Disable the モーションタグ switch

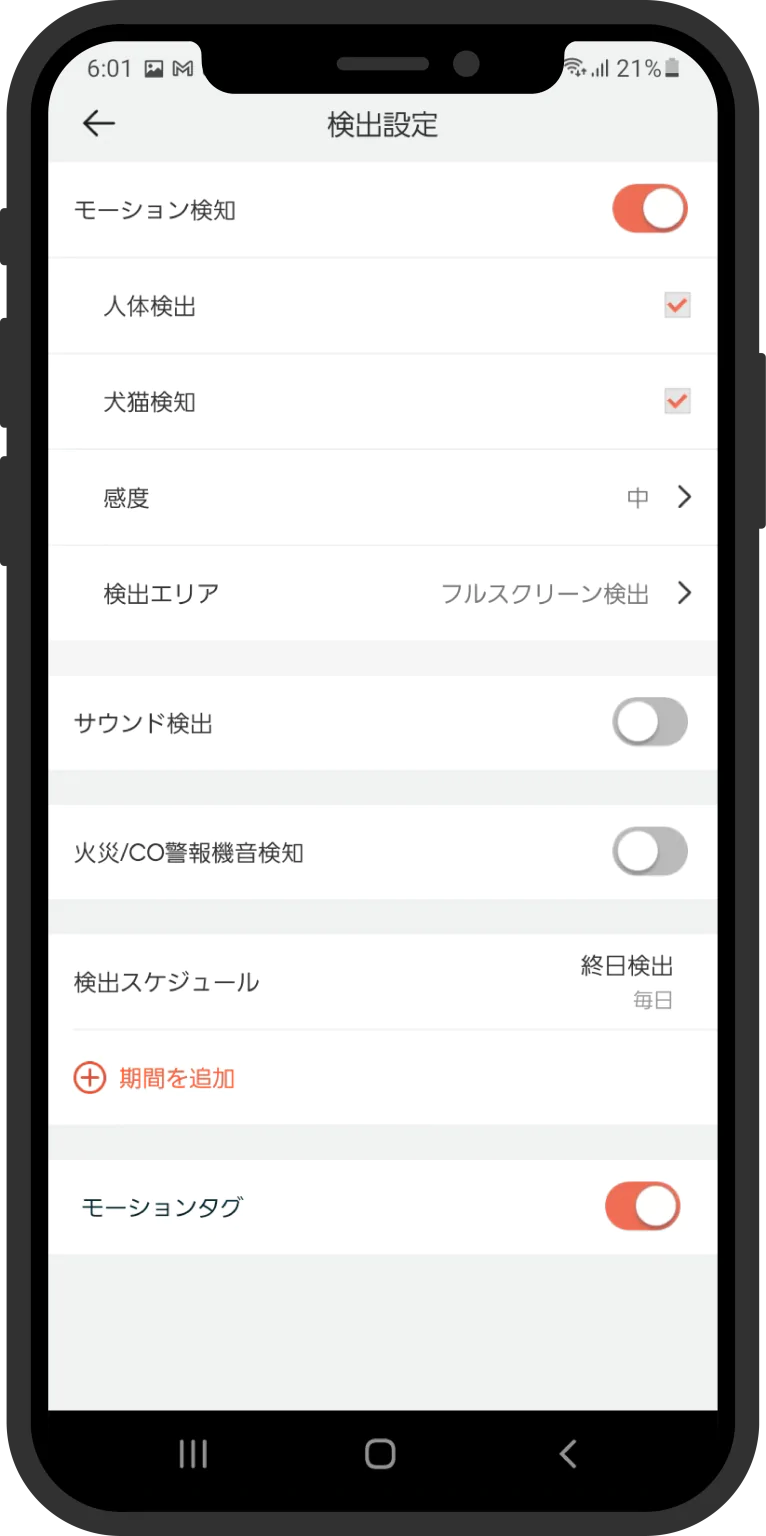(x=643, y=1207)
